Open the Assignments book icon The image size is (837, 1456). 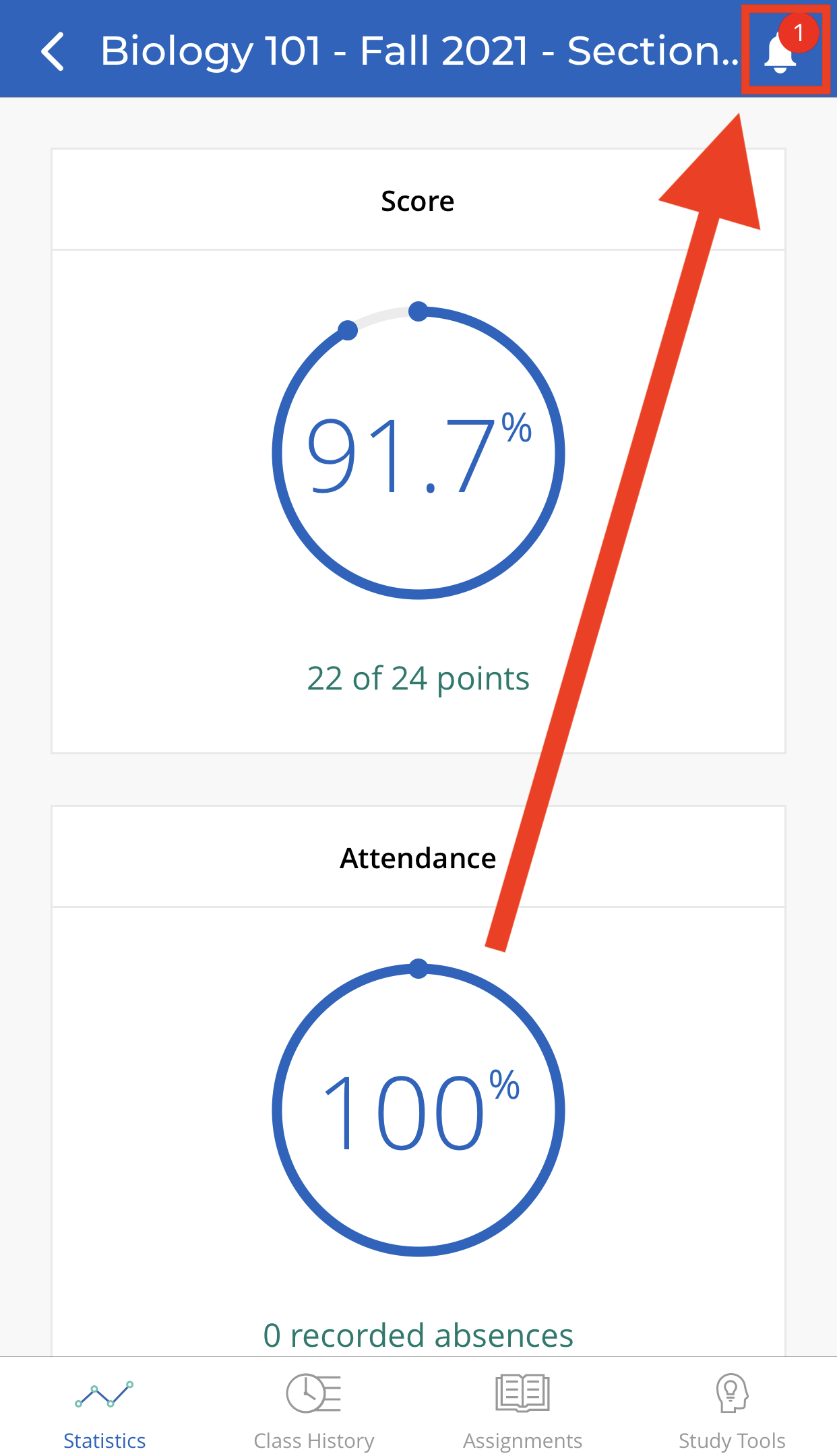(522, 1391)
